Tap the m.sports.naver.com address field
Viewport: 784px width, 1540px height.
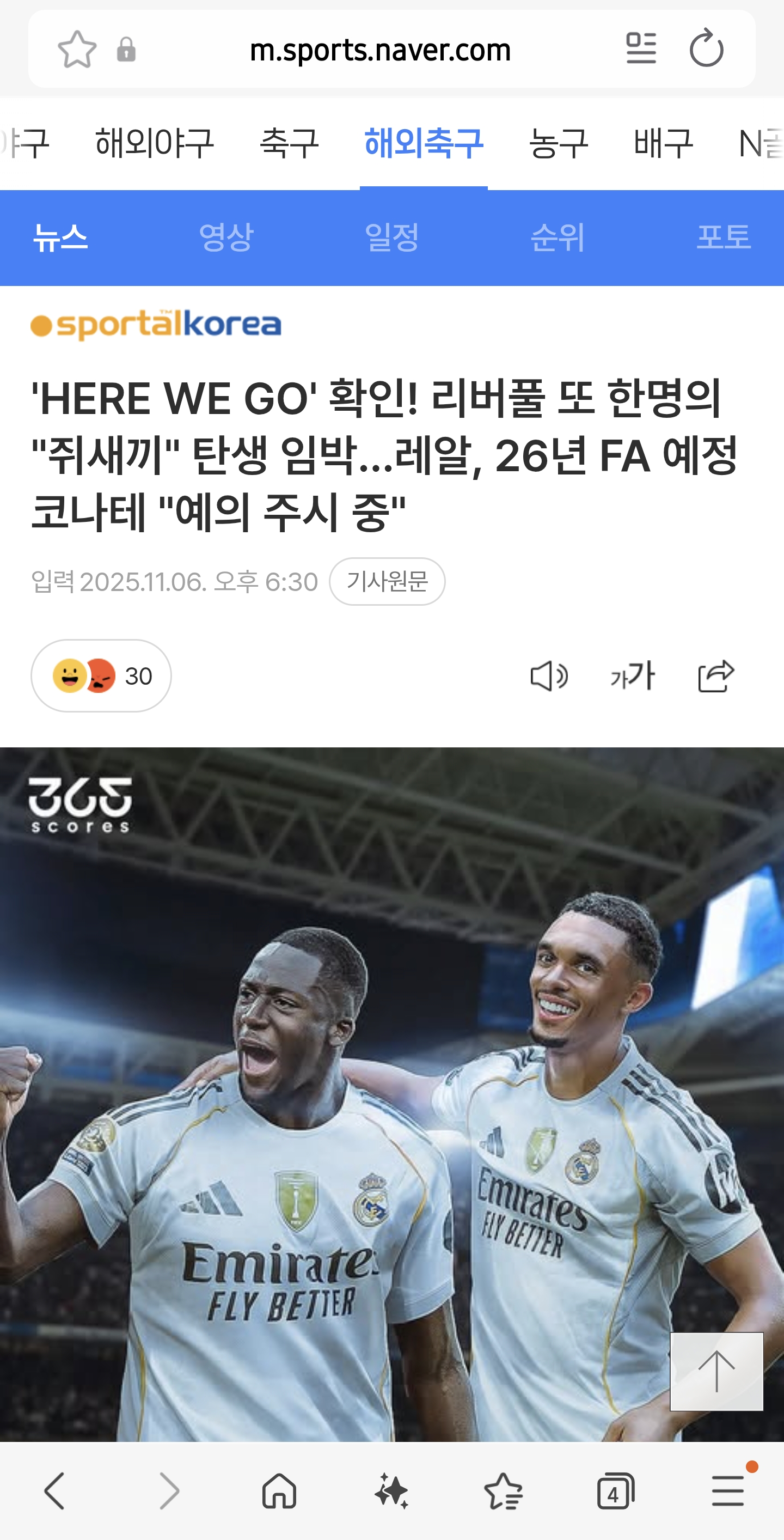pos(380,50)
